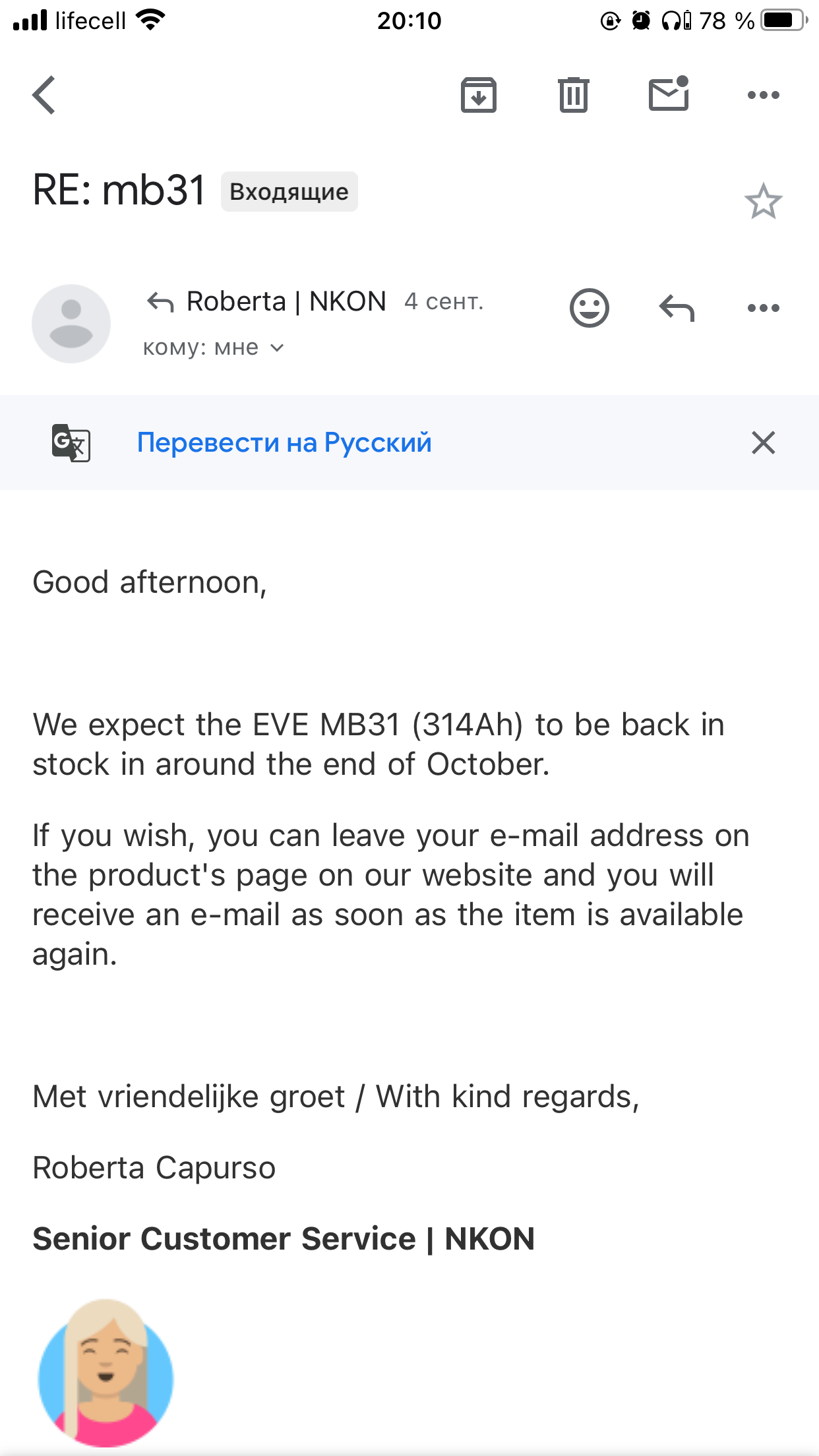Reply to Roberta's message
The width and height of the screenshot is (819, 1456).
pos(677,308)
